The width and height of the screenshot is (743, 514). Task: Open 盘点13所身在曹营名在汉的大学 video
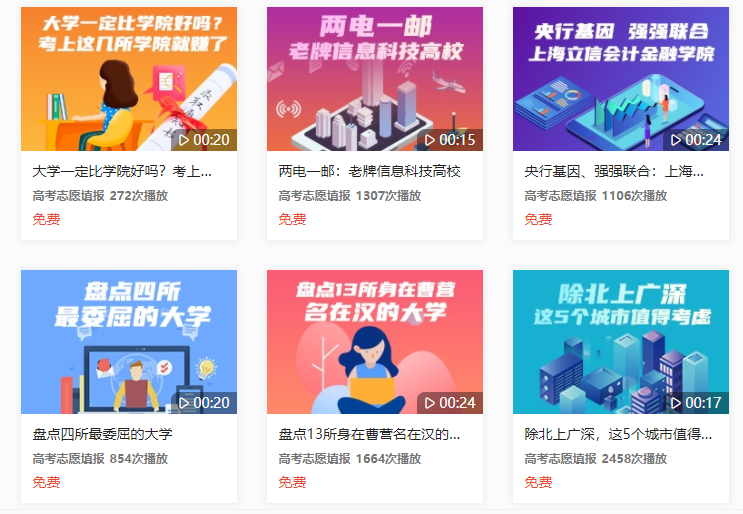(x=374, y=342)
